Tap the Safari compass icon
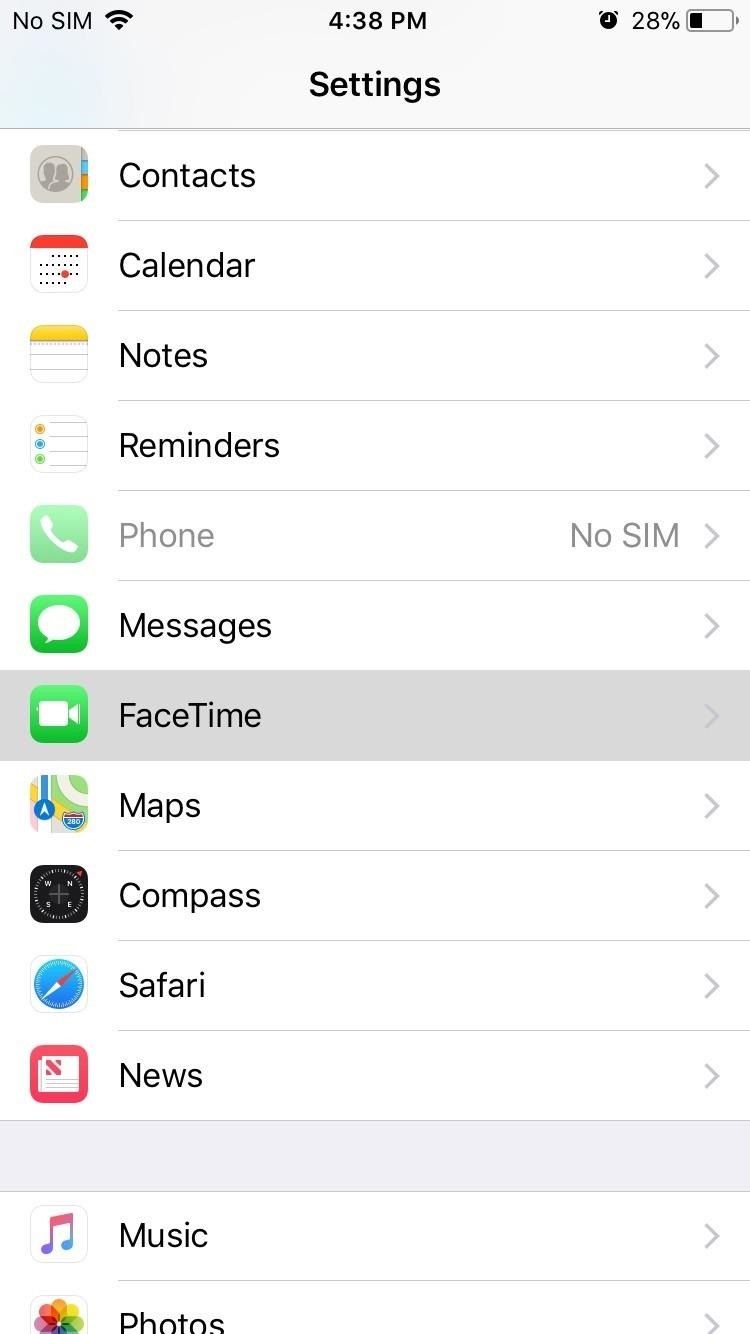The width and height of the screenshot is (750, 1334). click(58, 984)
